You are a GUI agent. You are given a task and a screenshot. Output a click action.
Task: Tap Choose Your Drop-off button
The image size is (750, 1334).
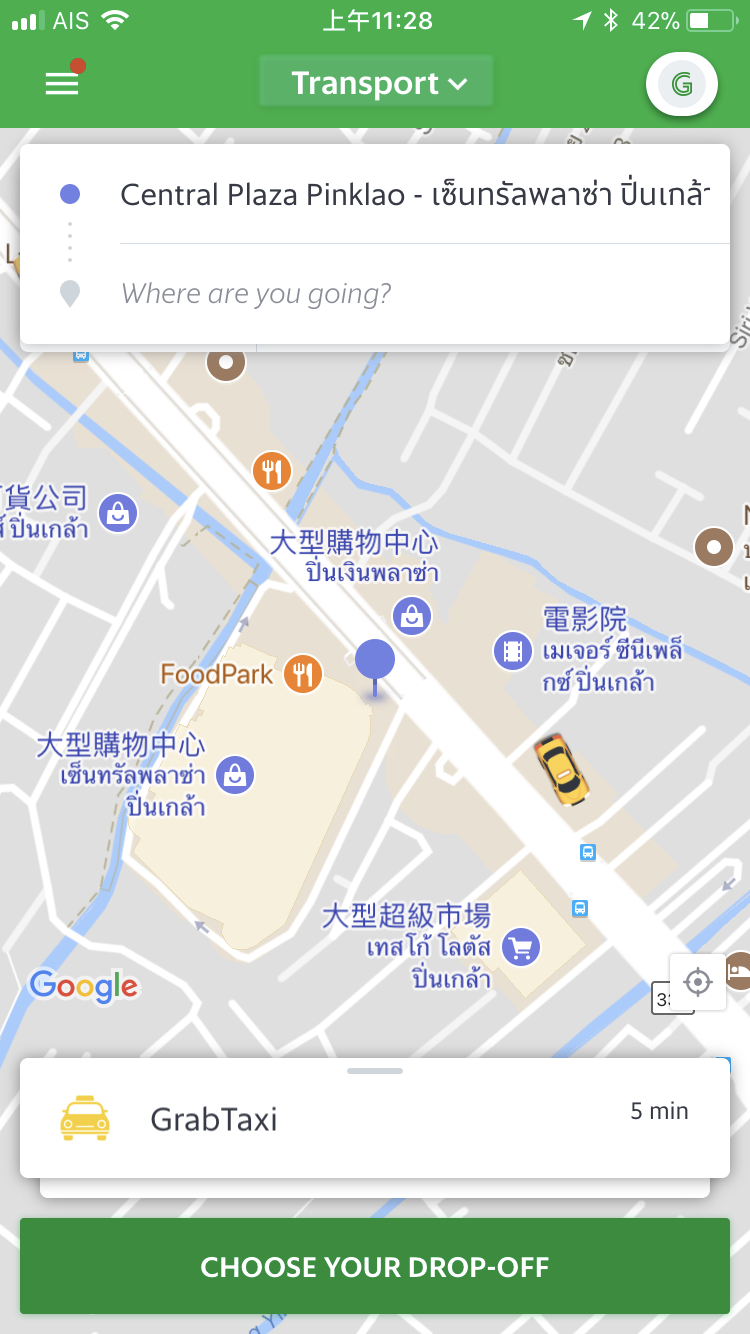tap(374, 1267)
